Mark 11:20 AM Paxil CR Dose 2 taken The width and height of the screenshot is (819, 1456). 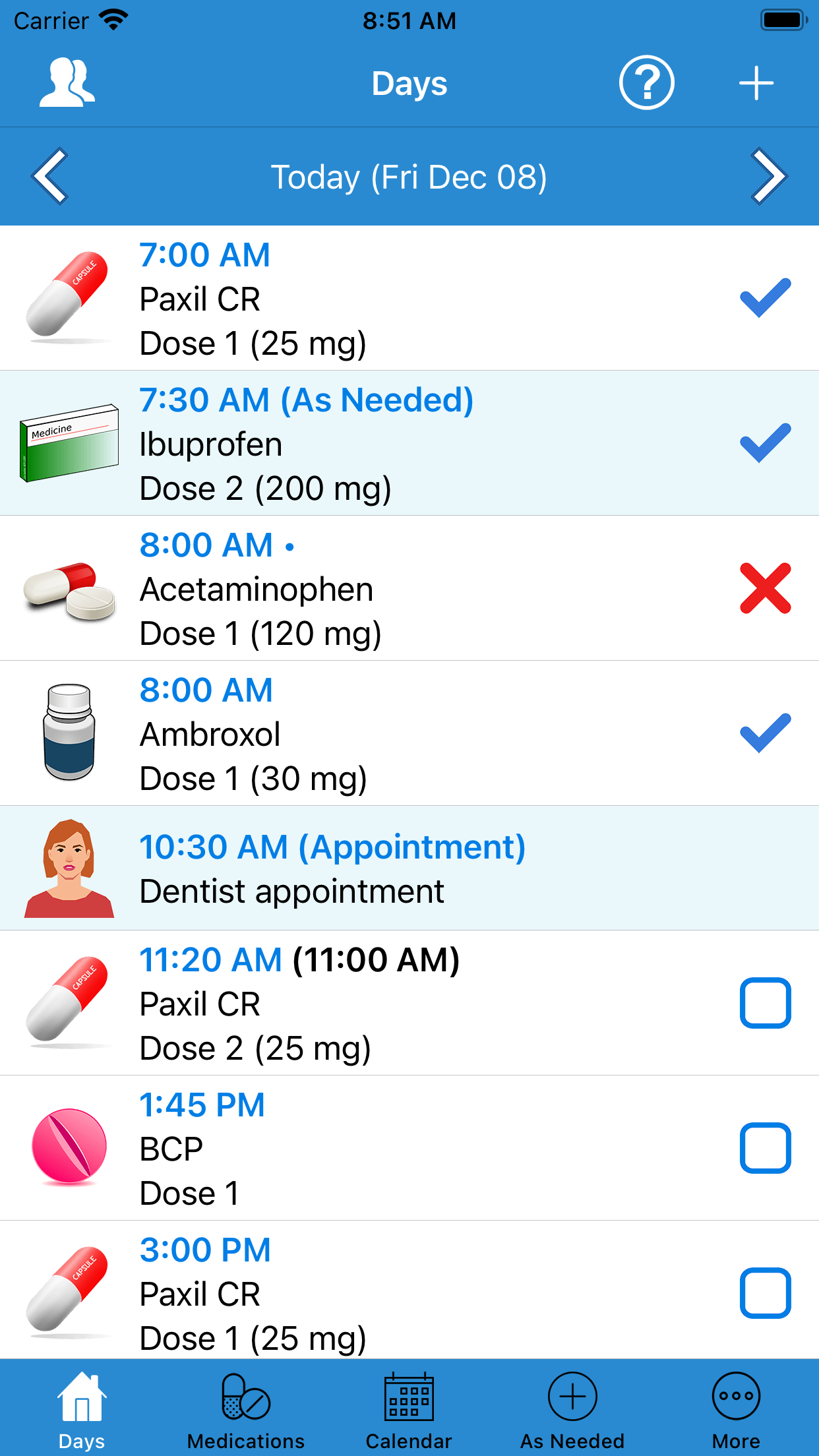point(765,1003)
